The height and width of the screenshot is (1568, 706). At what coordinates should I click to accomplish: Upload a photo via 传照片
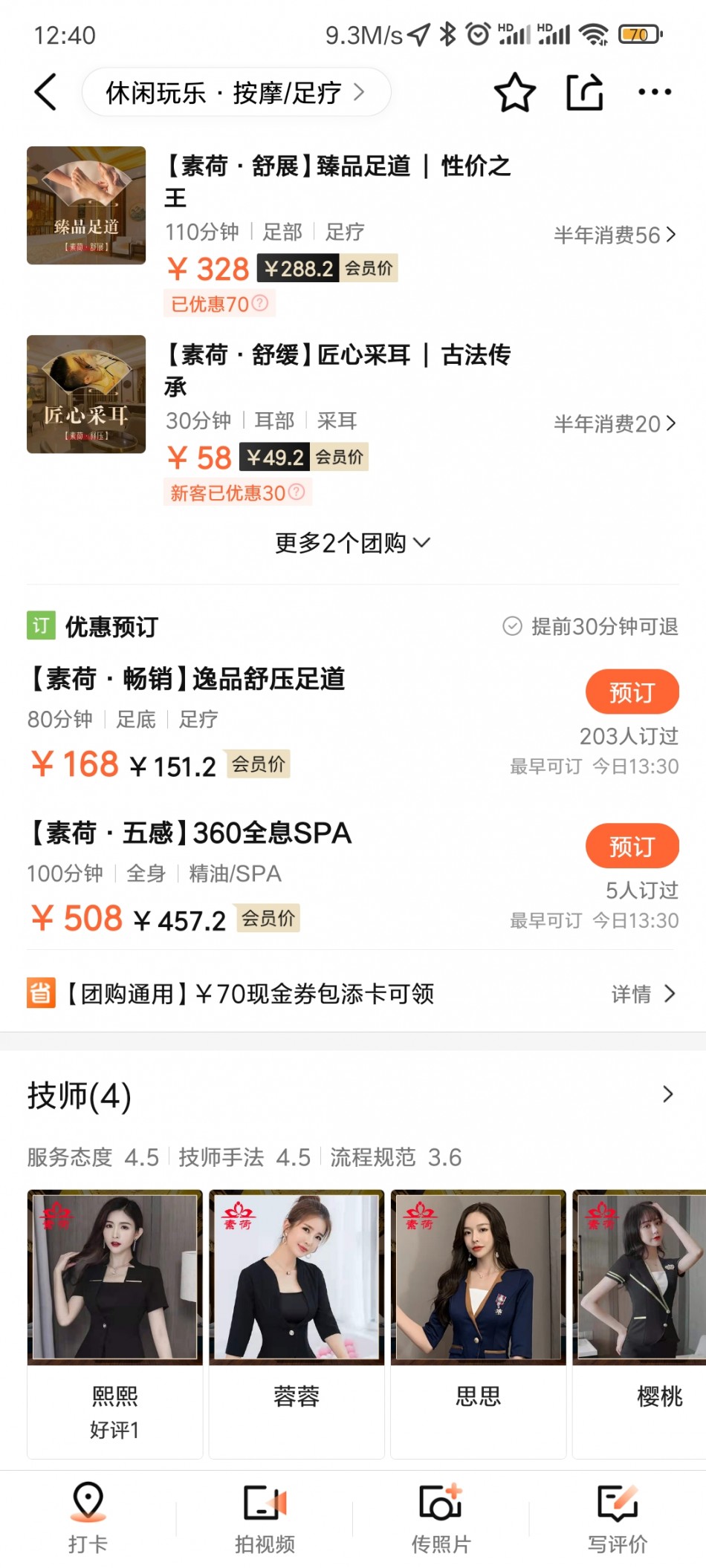pyautogui.click(x=441, y=1517)
